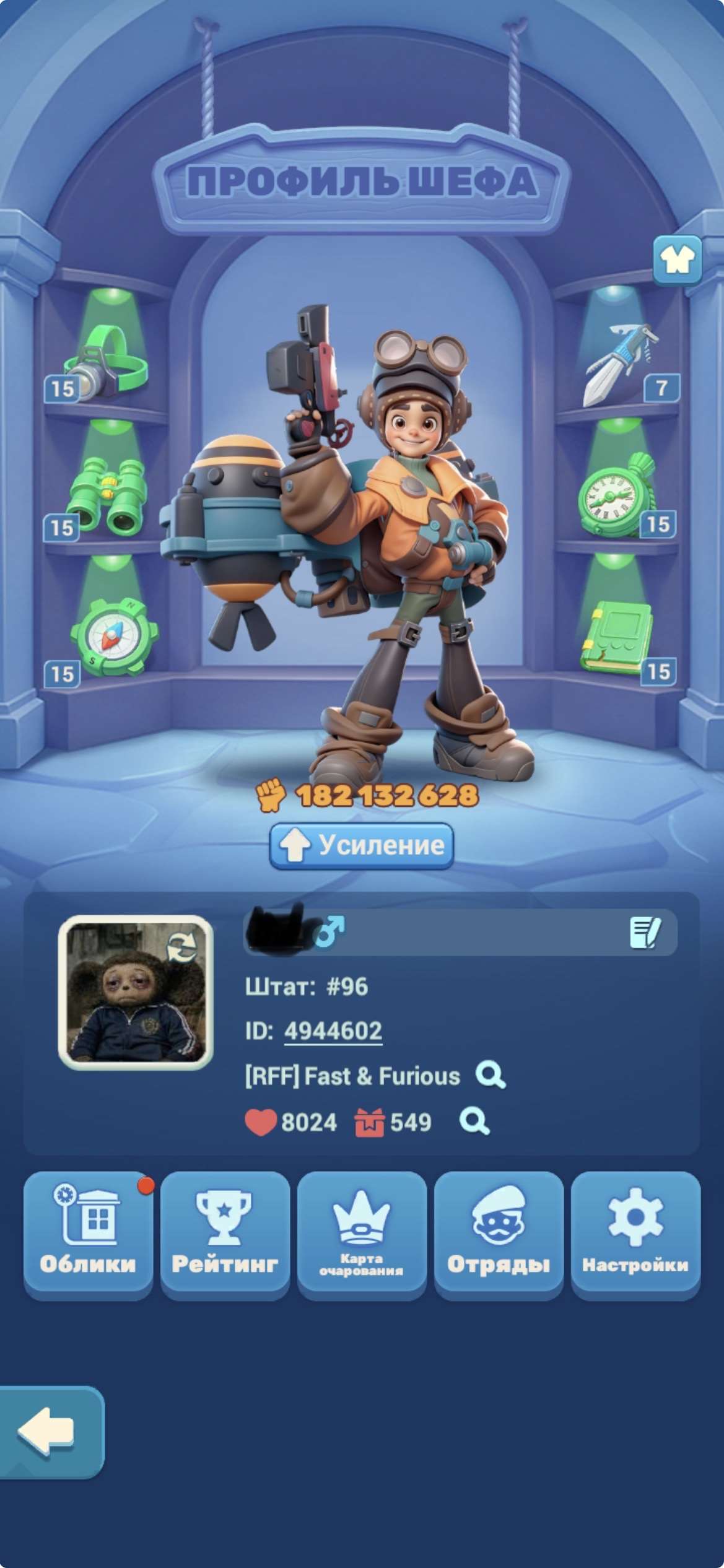
Task: Open Настройки settings
Action: (635, 1234)
